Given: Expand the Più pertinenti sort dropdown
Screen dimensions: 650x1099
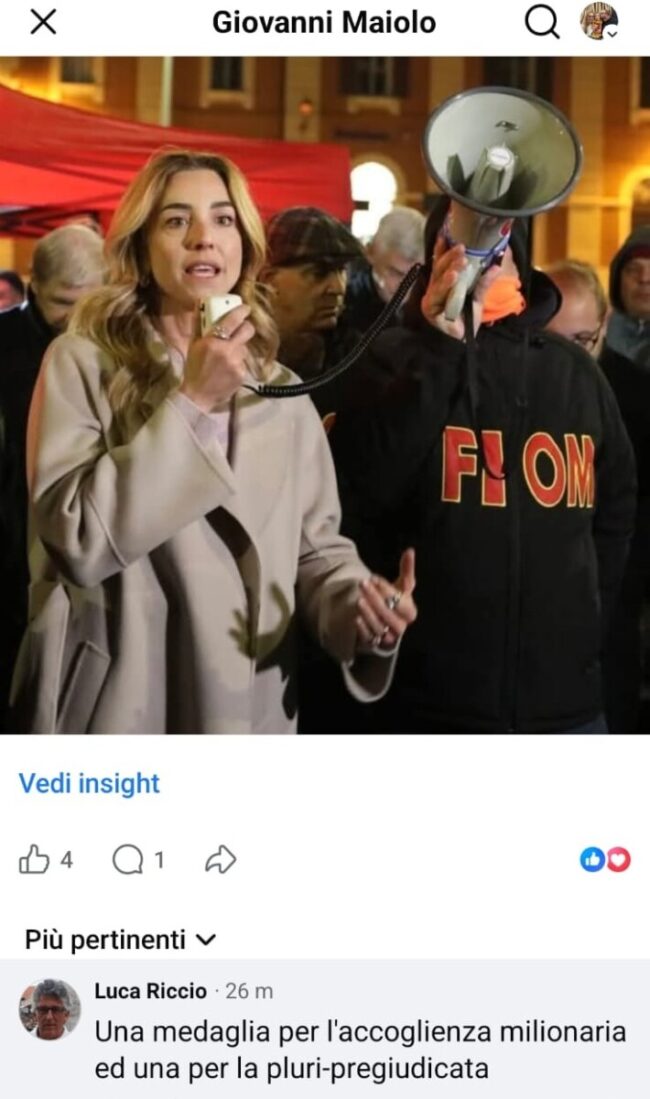Looking at the screenshot, I should click(x=120, y=939).
